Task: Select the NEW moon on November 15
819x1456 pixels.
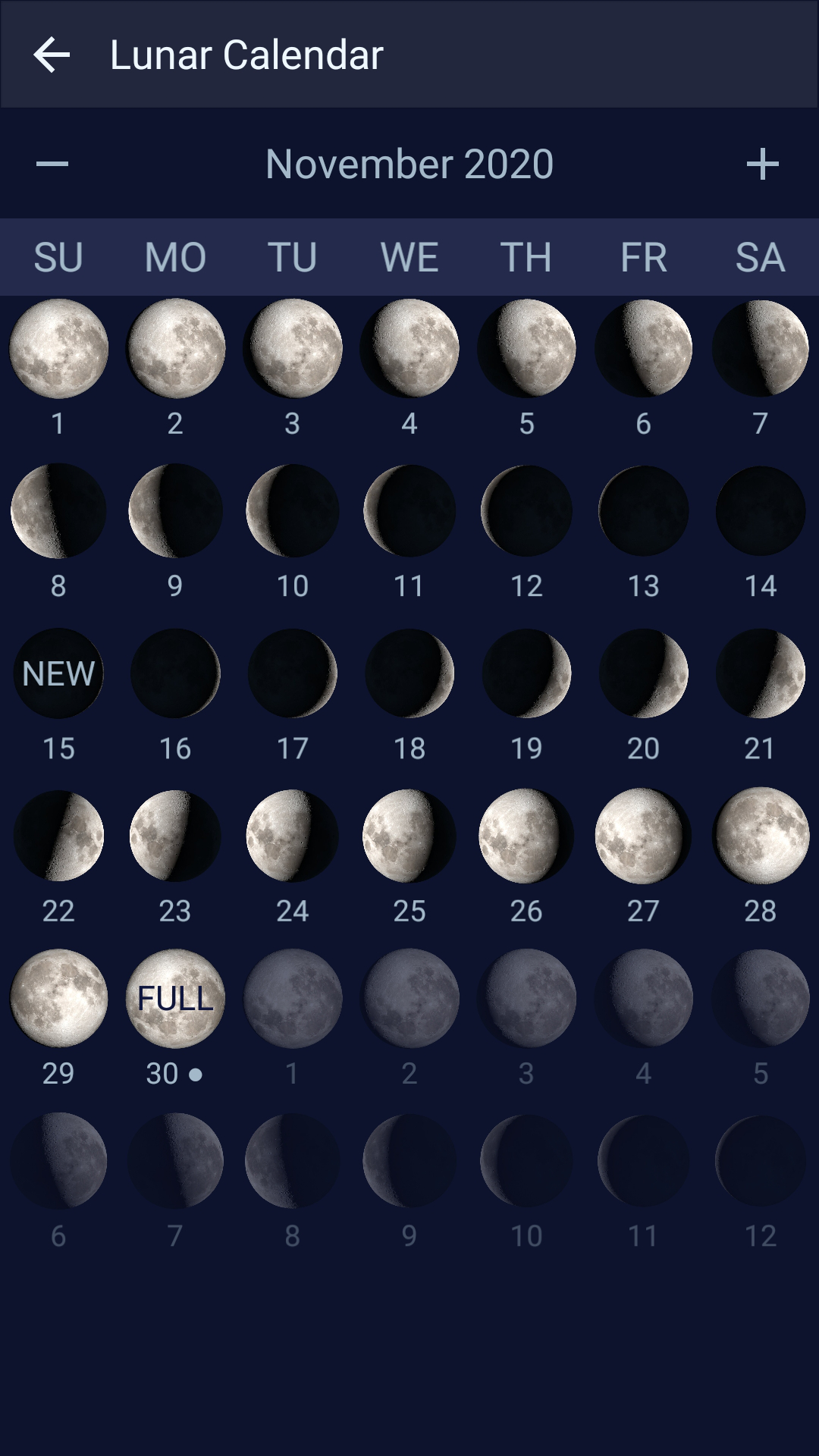Action: (58, 673)
